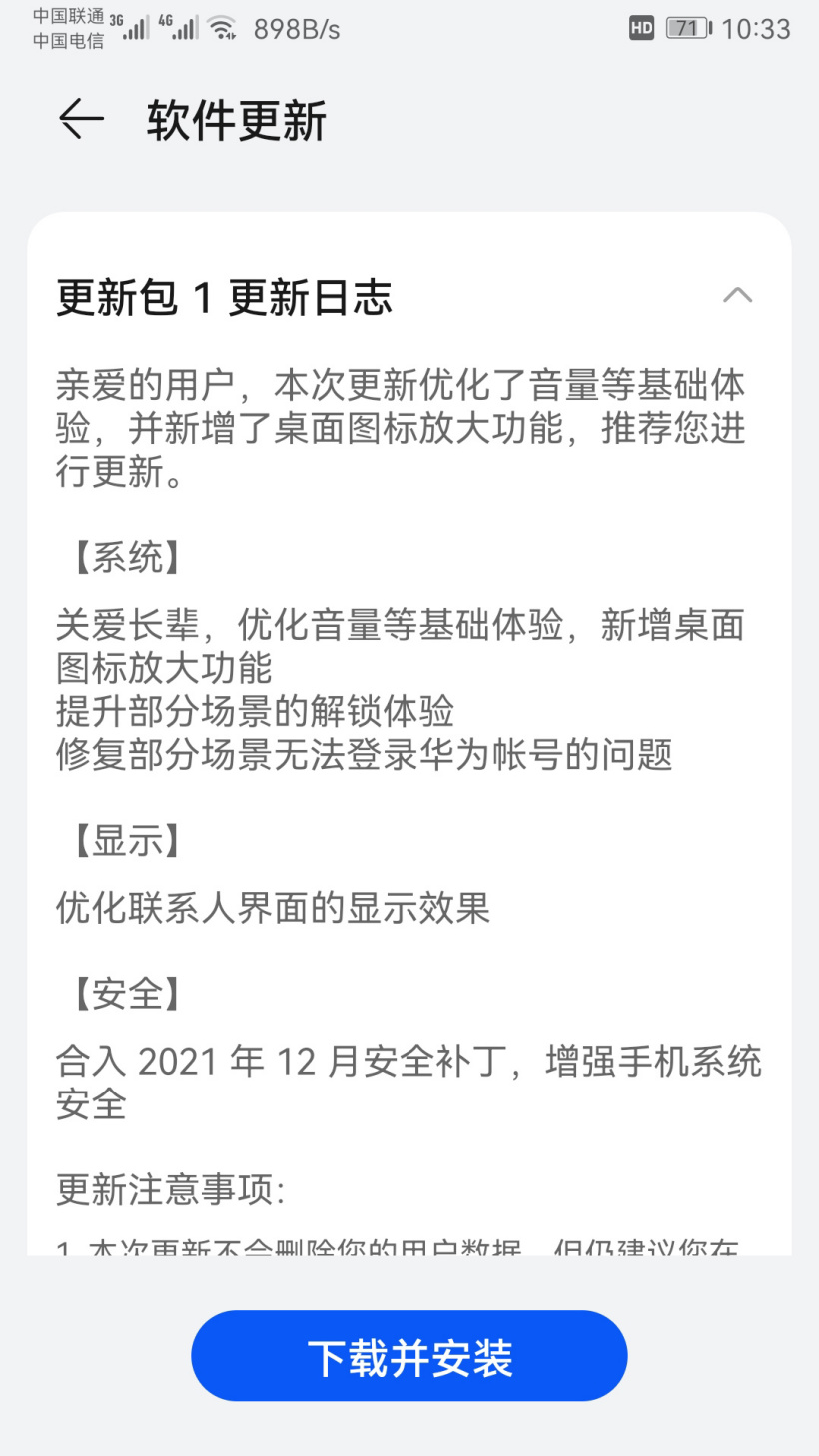Go back from the 软件更新 page

click(81, 120)
